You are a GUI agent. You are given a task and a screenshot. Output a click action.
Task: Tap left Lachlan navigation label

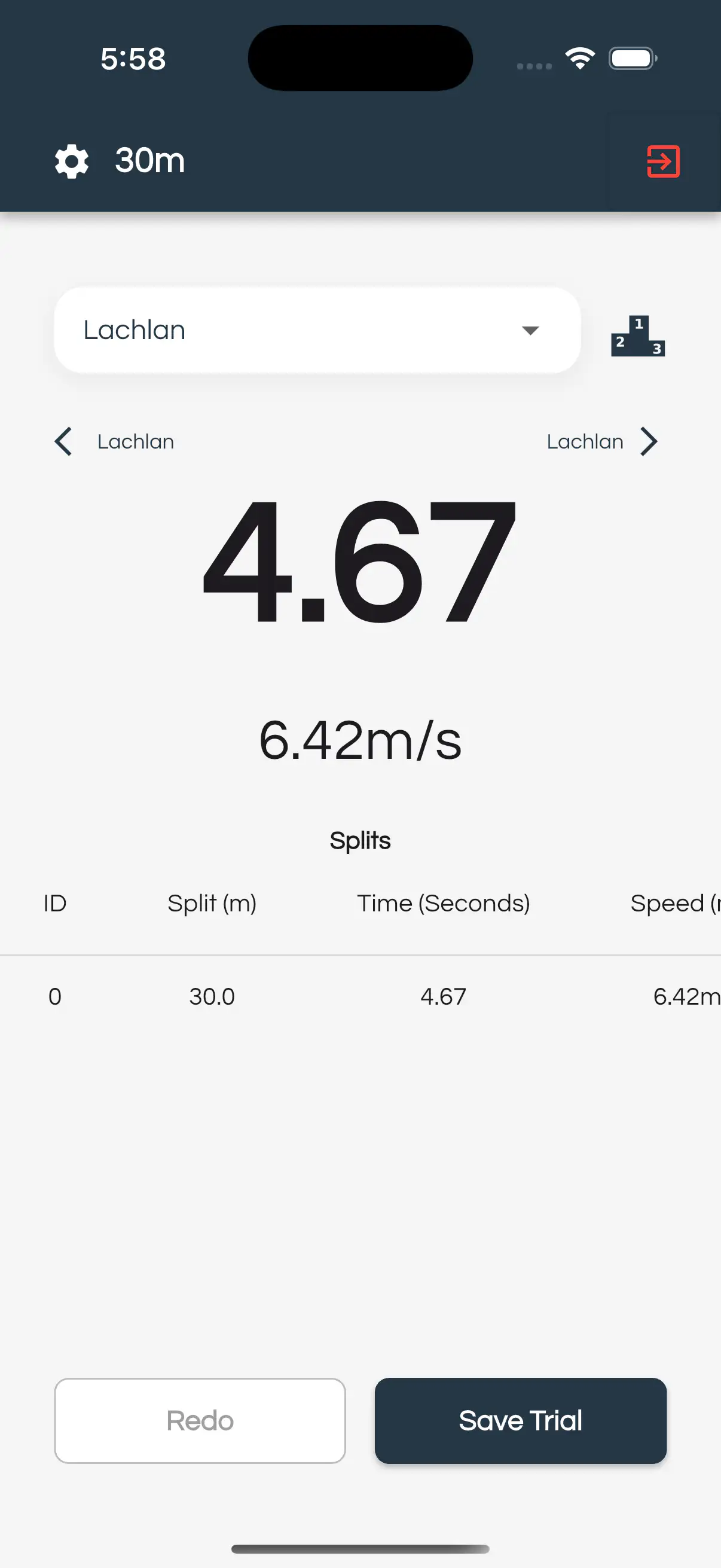point(135,441)
